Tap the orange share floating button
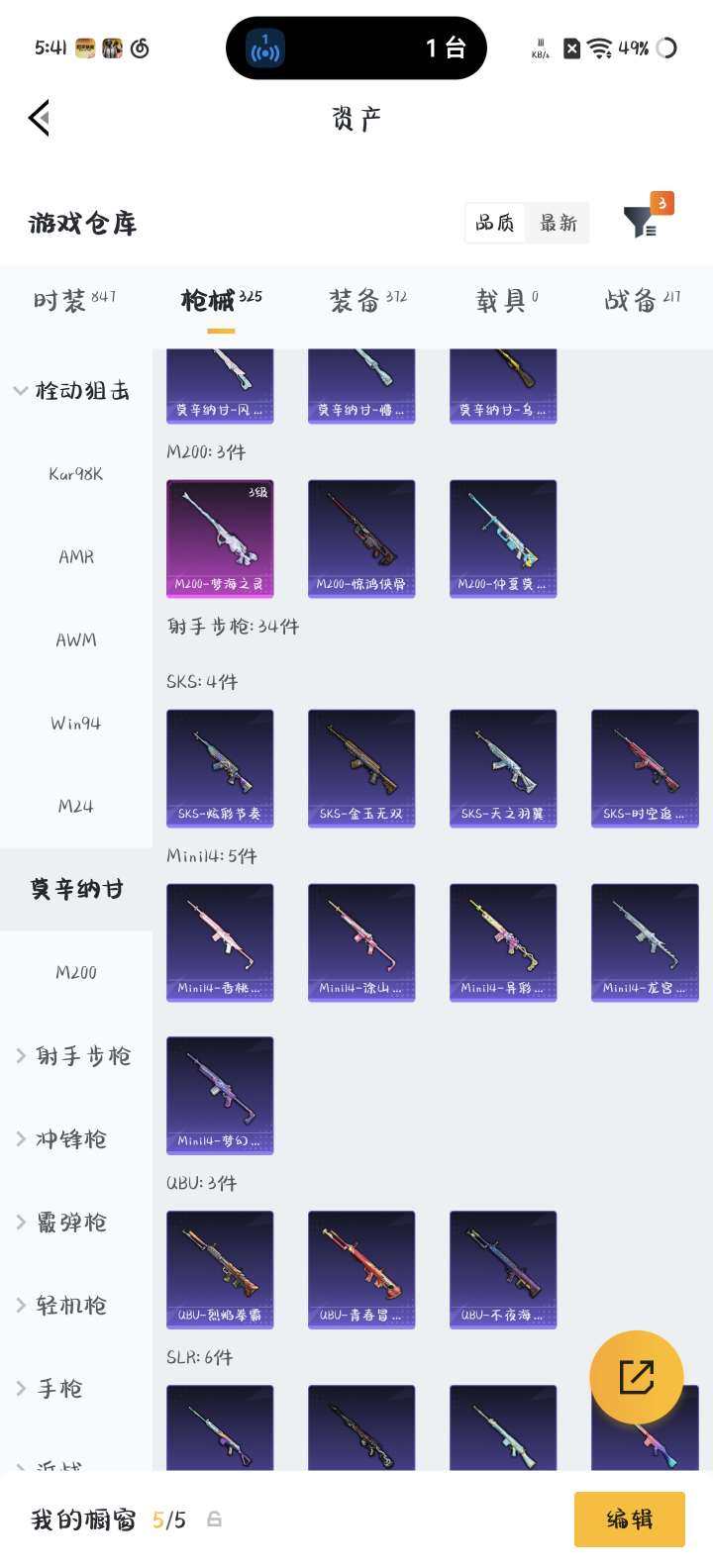Image resolution: width=713 pixels, height=1568 pixels. (x=636, y=1377)
